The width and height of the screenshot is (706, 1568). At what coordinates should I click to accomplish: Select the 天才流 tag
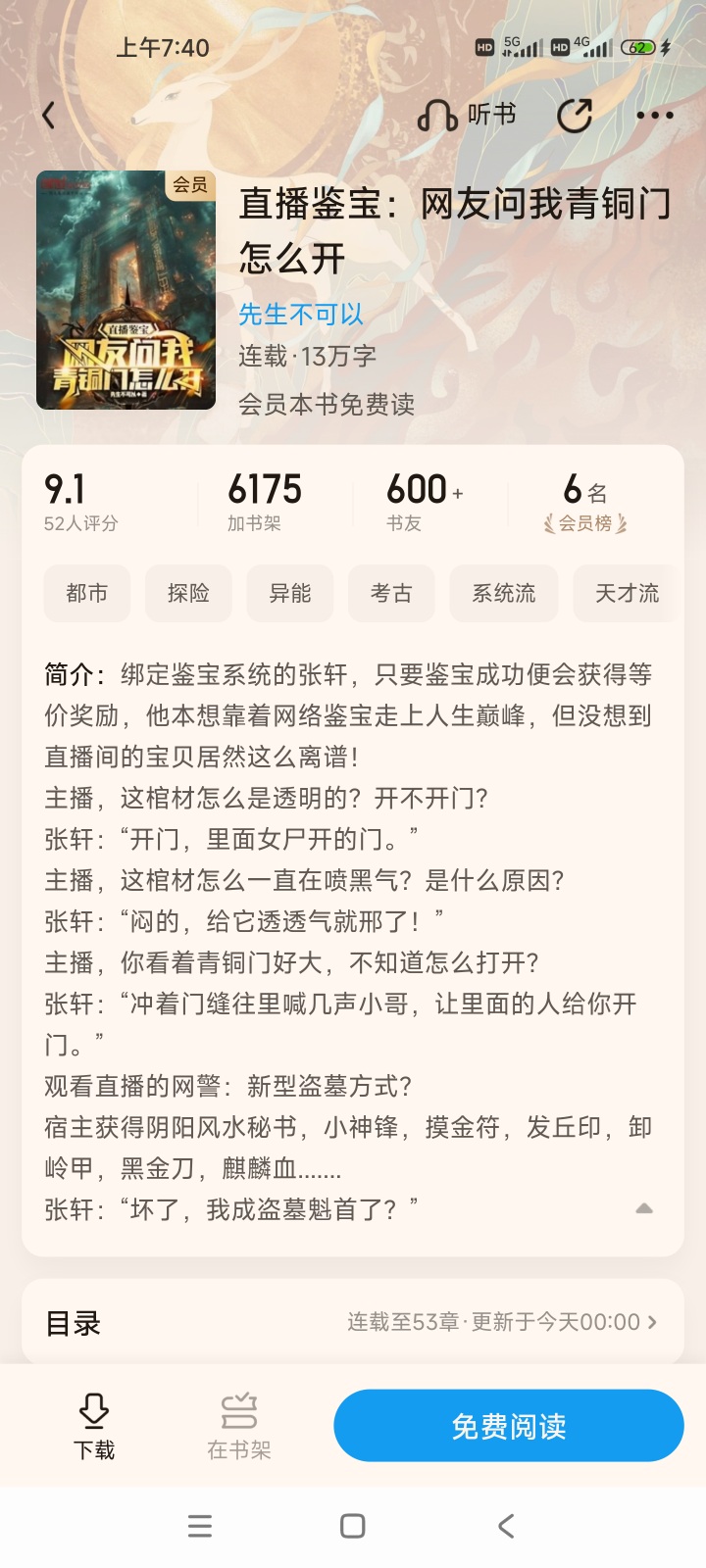[627, 593]
